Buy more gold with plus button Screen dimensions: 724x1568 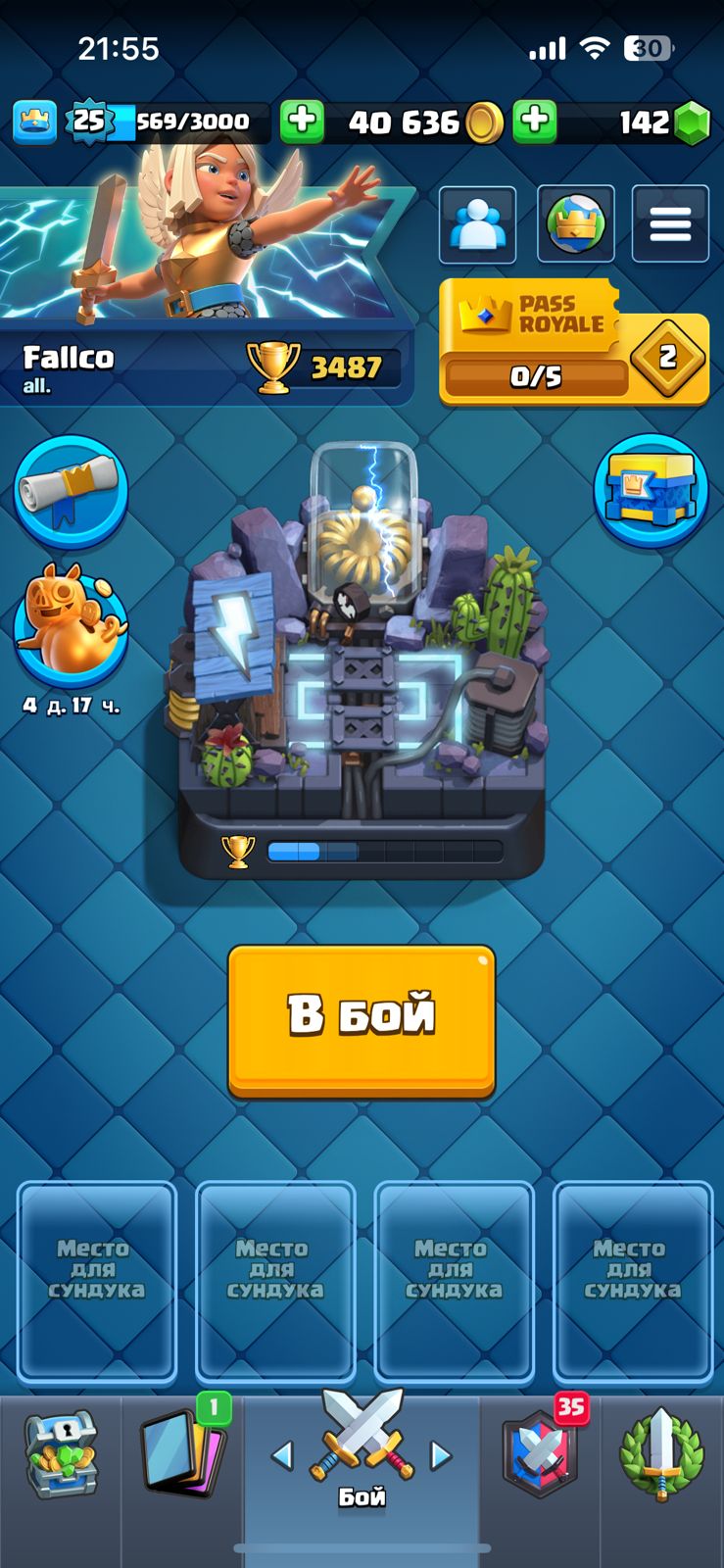pos(303,122)
